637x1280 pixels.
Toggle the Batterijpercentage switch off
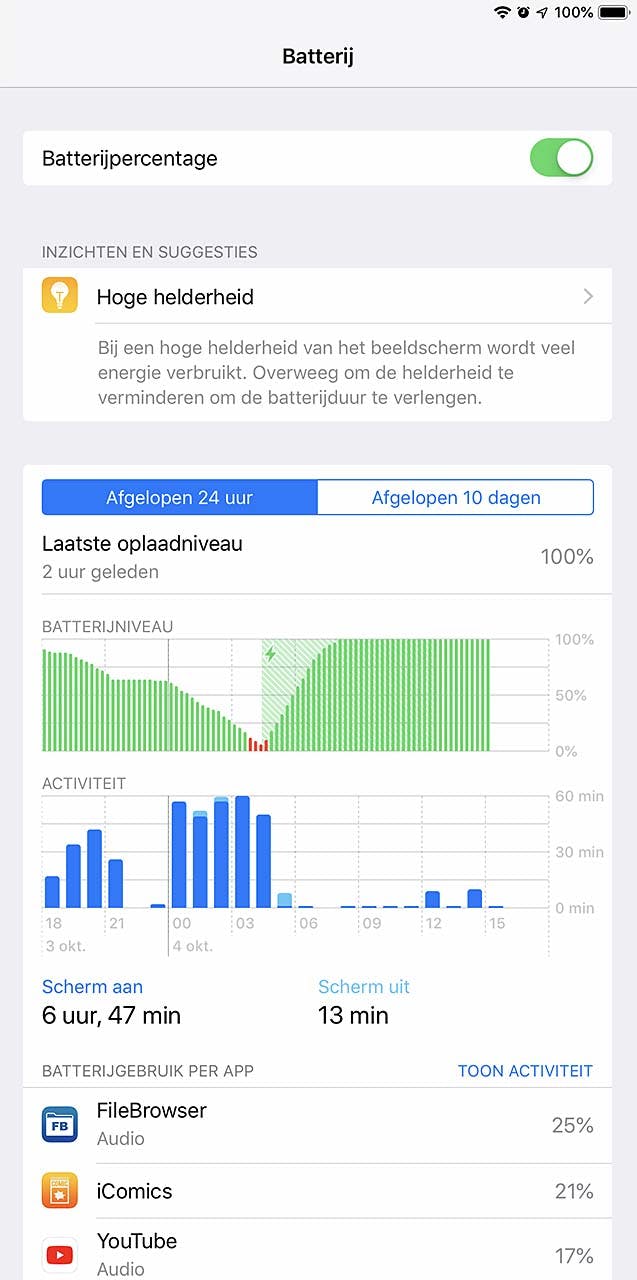[561, 158]
